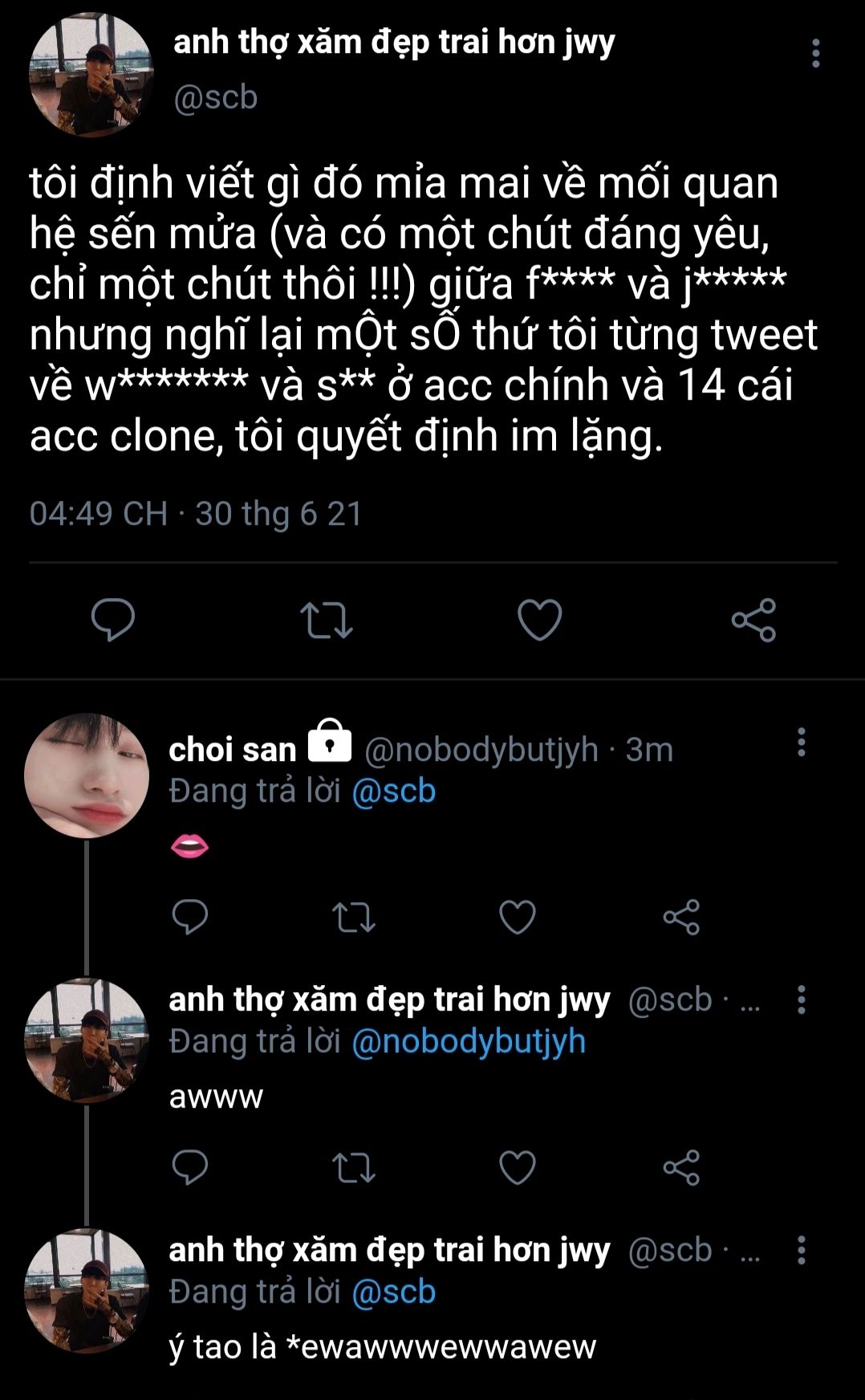865x1400 pixels.
Task: Like the 'awww' reply
Action: coord(518,1167)
